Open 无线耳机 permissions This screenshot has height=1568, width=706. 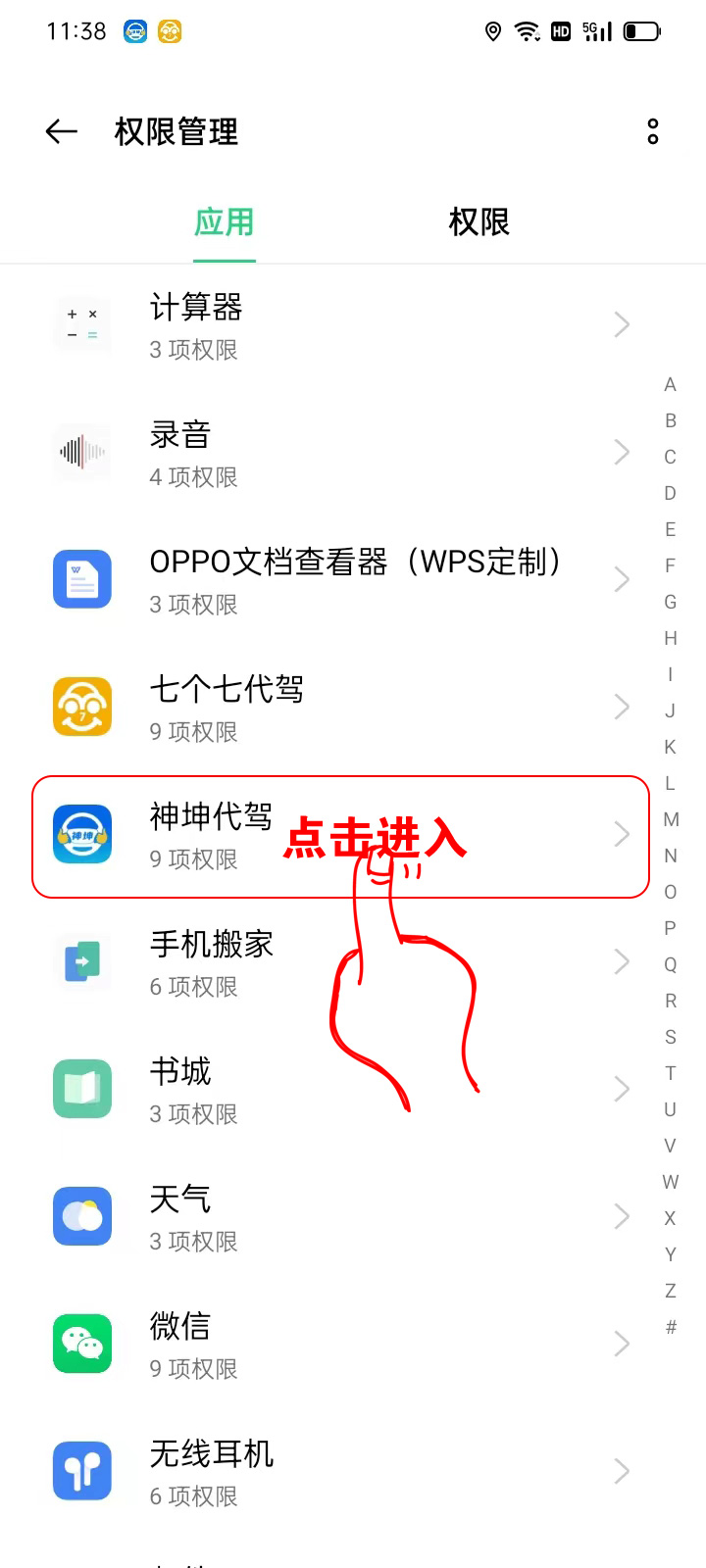(333, 1472)
